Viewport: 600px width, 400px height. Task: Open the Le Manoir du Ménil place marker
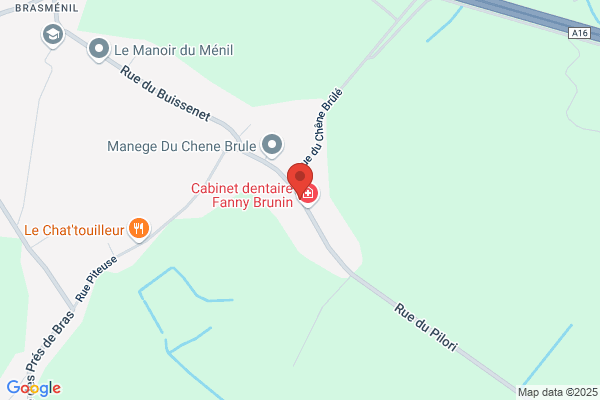[99, 49]
